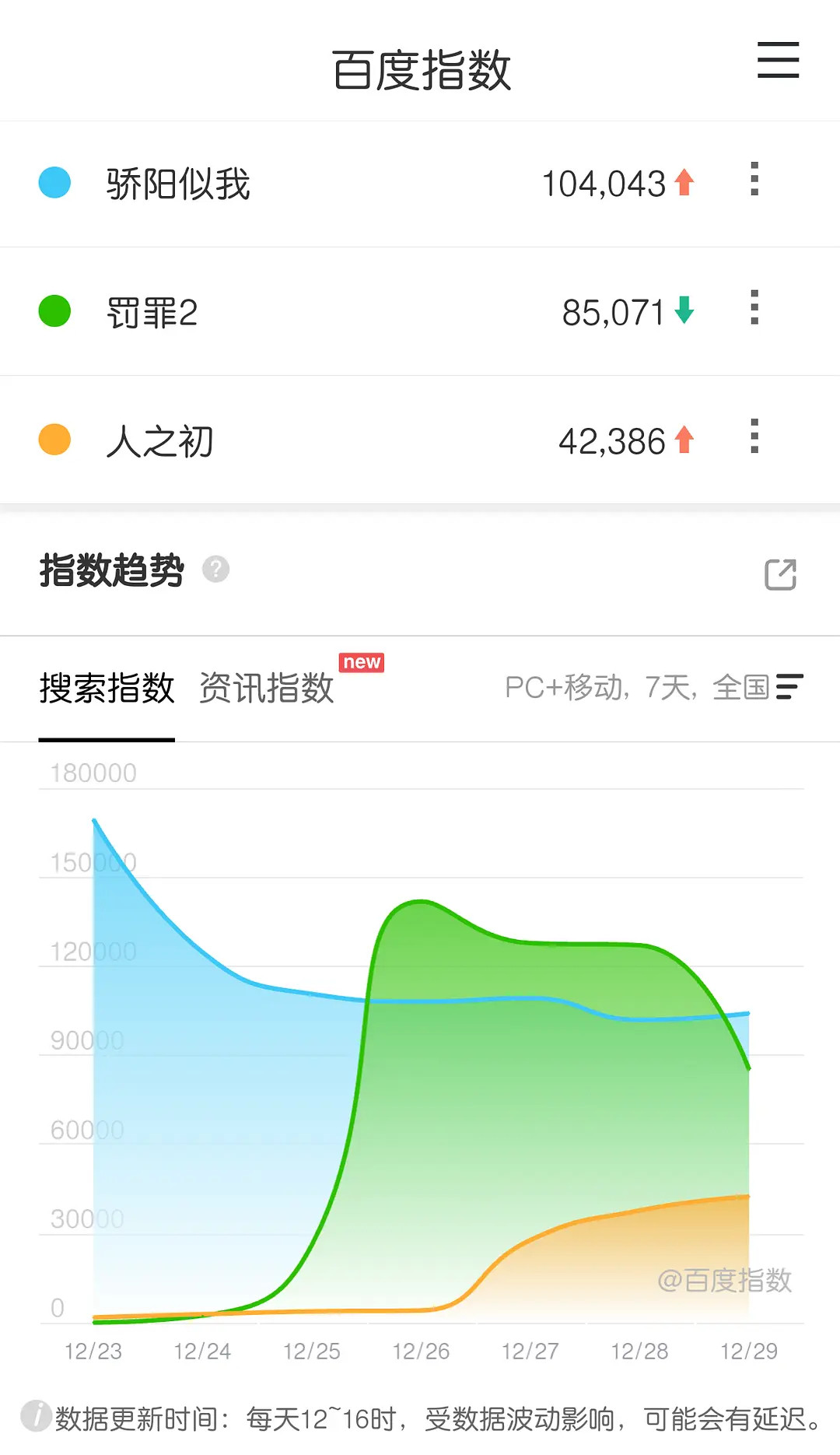840x1455 pixels.
Task: Open the hamburger menu
Action: [x=777, y=61]
